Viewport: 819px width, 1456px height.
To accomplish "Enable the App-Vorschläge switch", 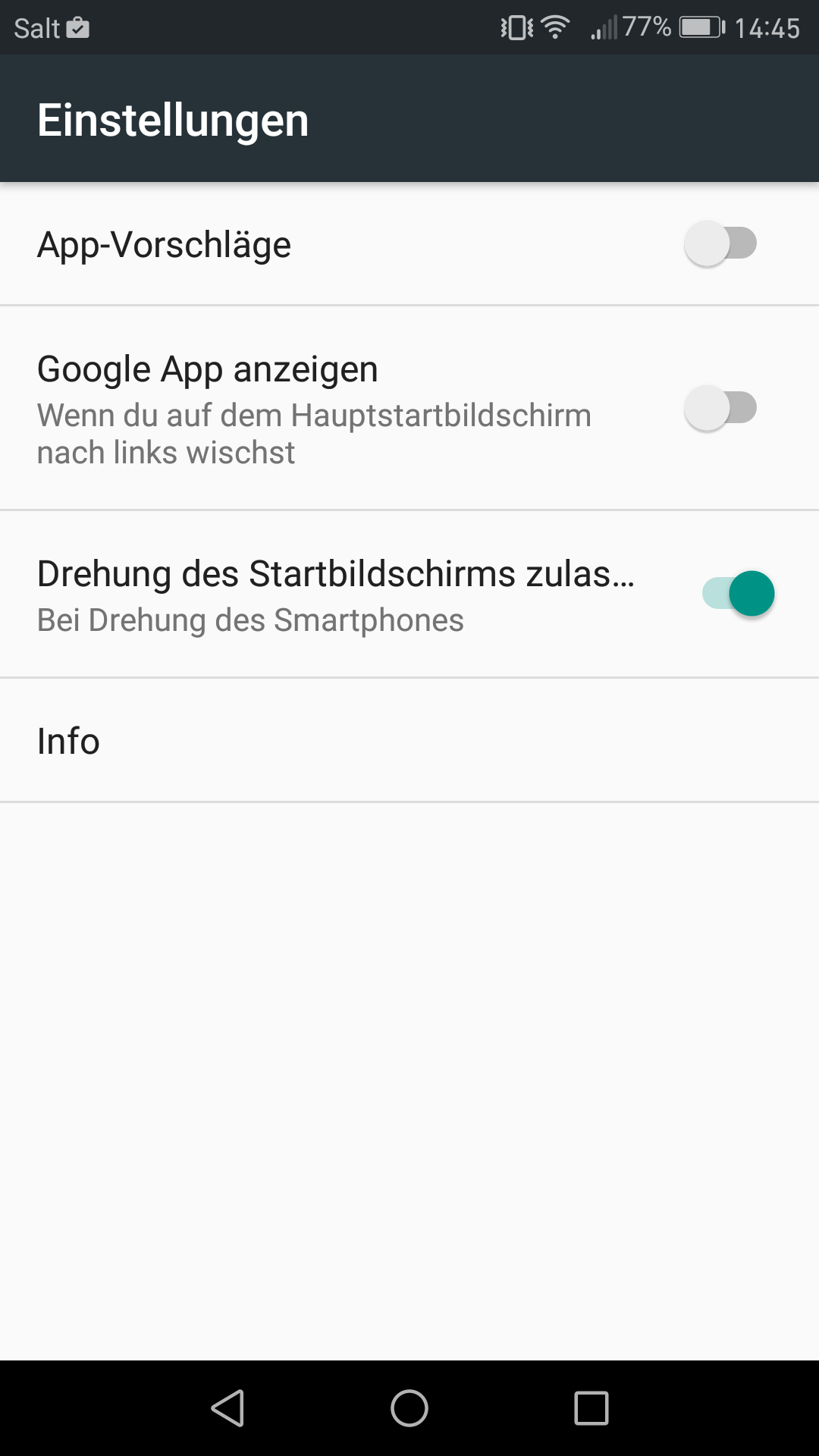I will coord(720,243).
